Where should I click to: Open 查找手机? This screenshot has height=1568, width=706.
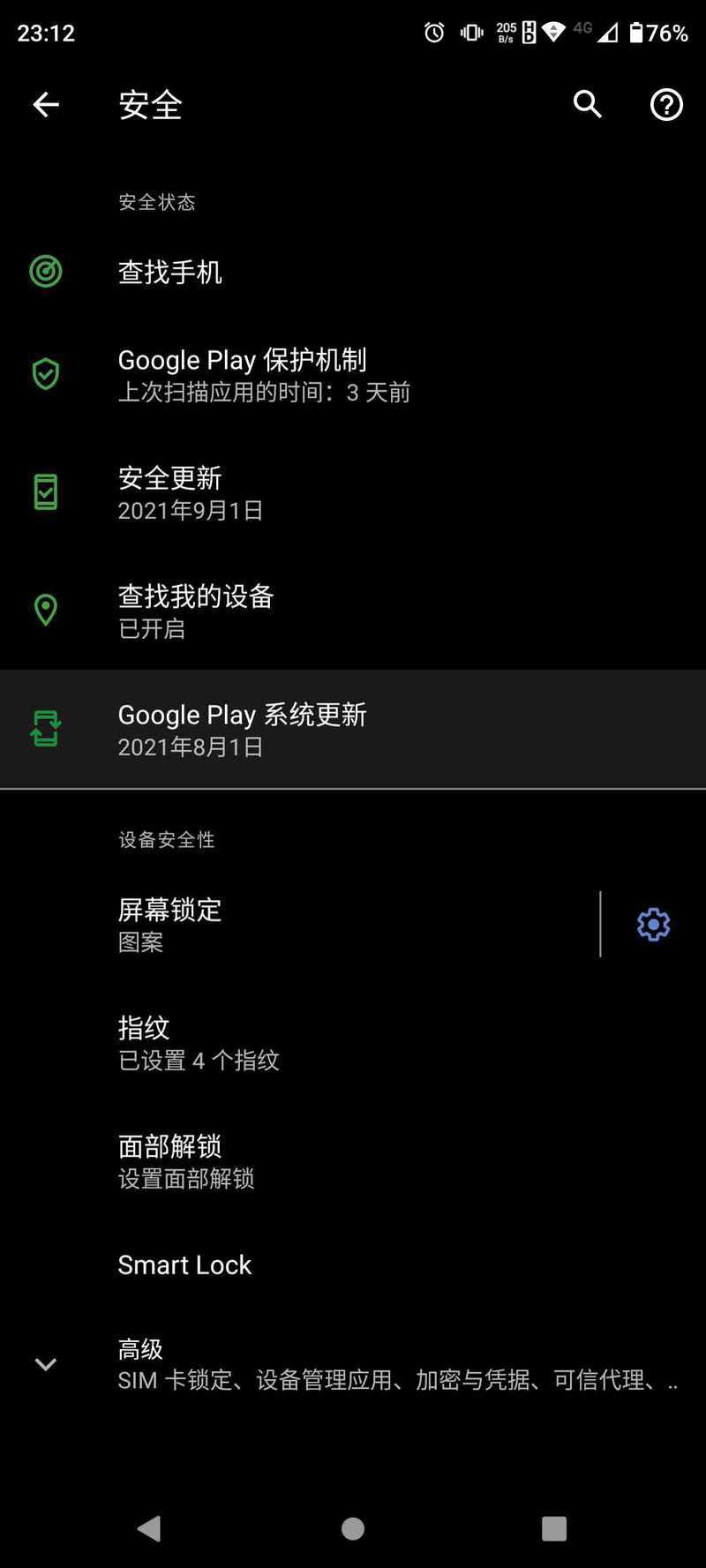[353, 272]
